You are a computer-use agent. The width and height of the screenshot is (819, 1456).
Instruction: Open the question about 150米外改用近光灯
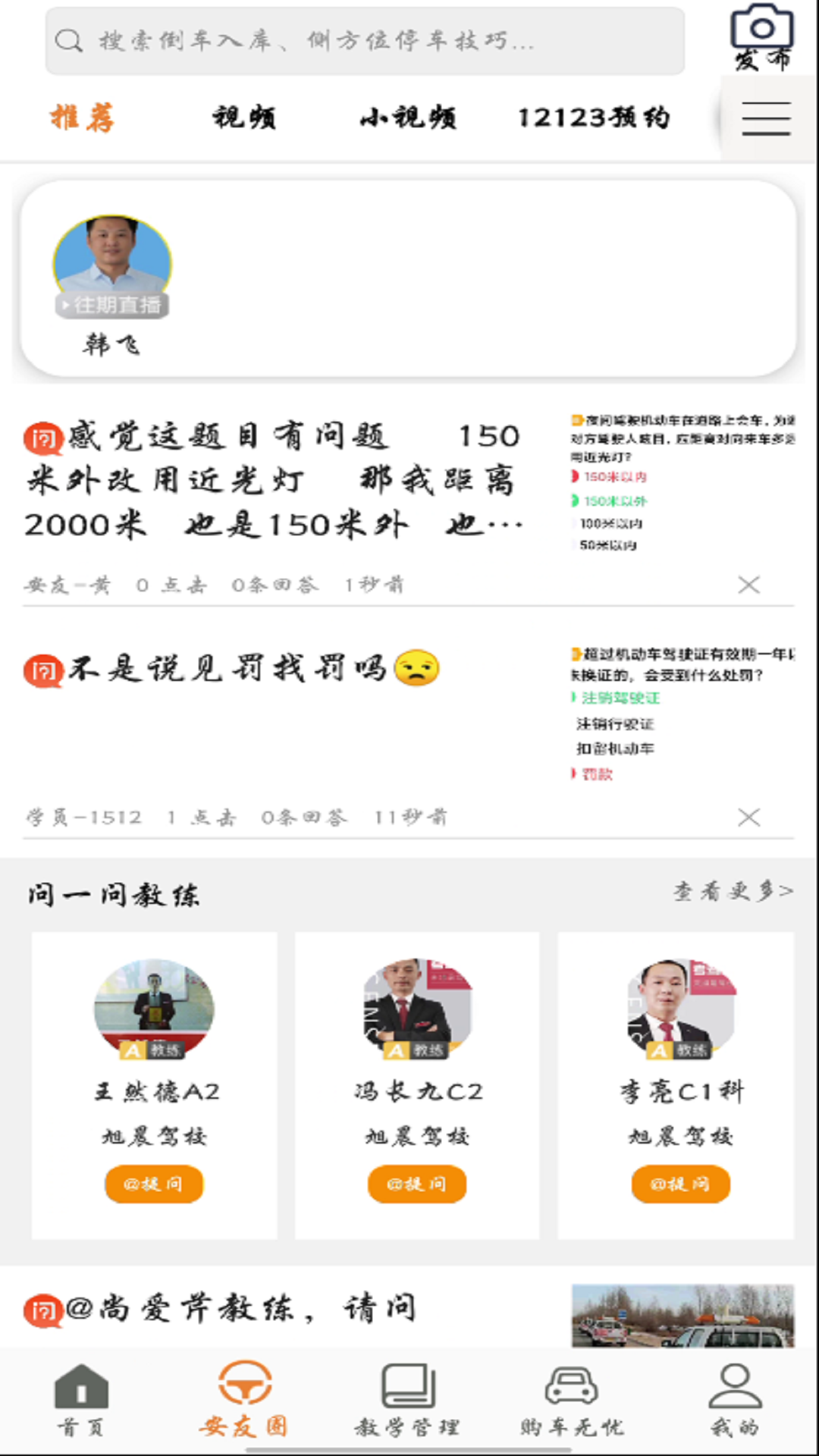[x=273, y=480]
